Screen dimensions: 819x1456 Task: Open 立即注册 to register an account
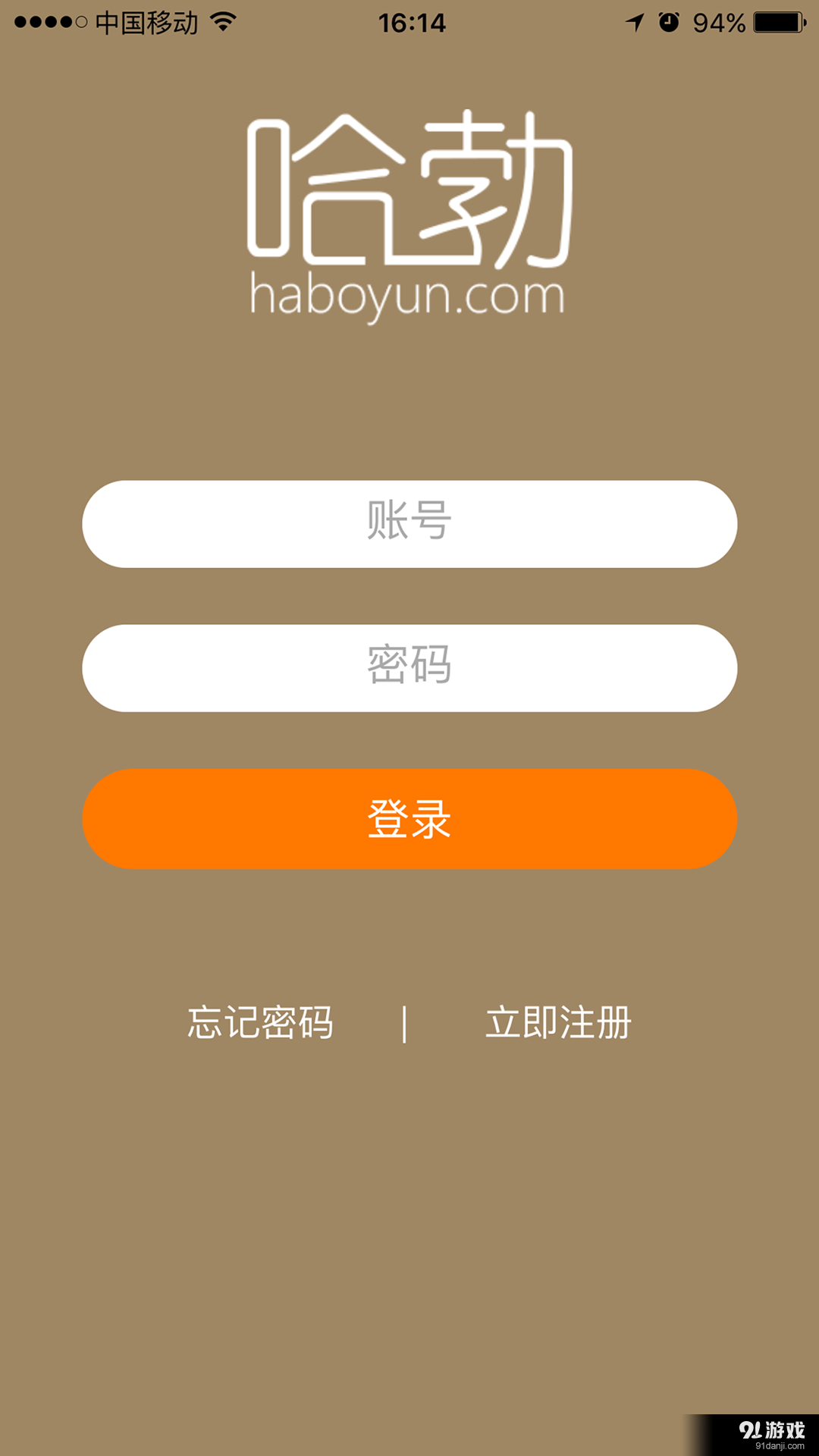coord(559,1024)
